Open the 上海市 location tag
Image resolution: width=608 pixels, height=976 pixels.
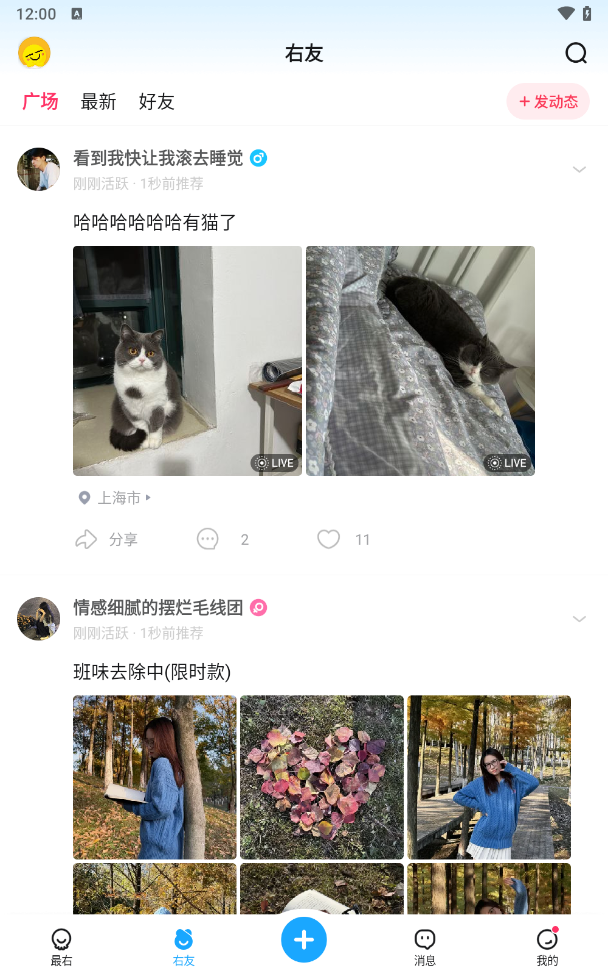[x=116, y=497]
